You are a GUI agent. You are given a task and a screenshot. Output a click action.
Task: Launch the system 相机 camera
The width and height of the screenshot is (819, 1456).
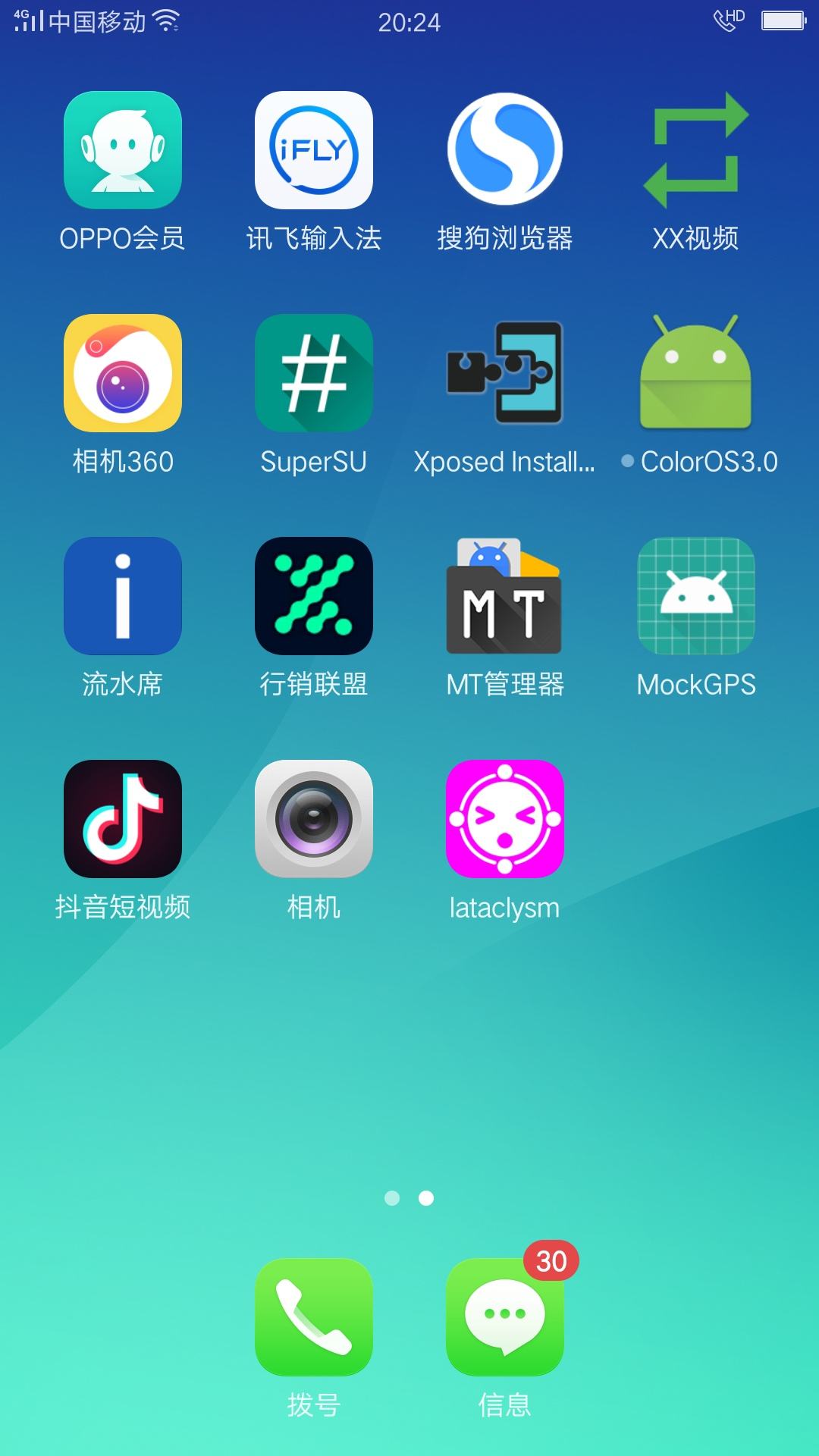(x=314, y=819)
